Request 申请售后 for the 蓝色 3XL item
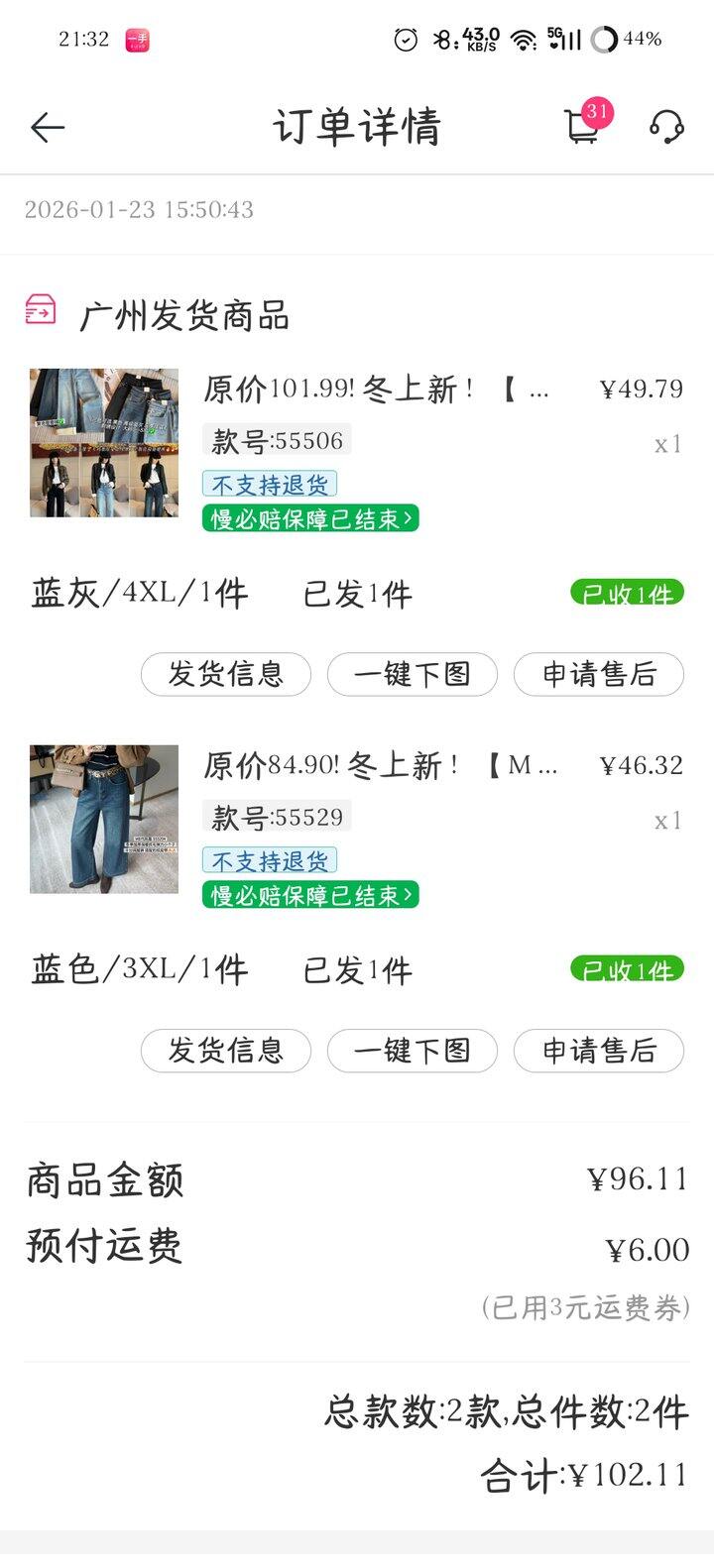 click(x=598, y=1051)
